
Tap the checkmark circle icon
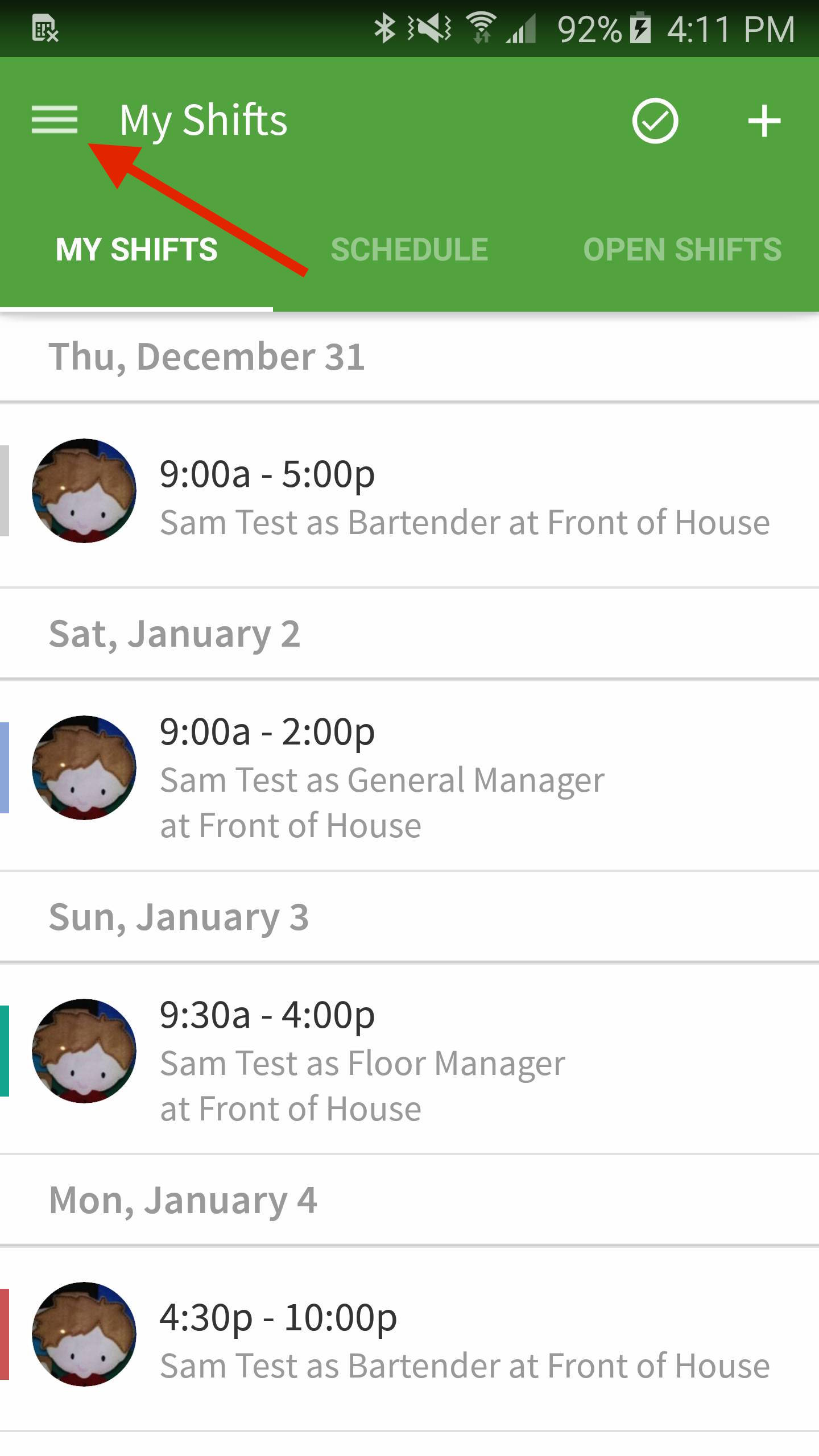655,121
